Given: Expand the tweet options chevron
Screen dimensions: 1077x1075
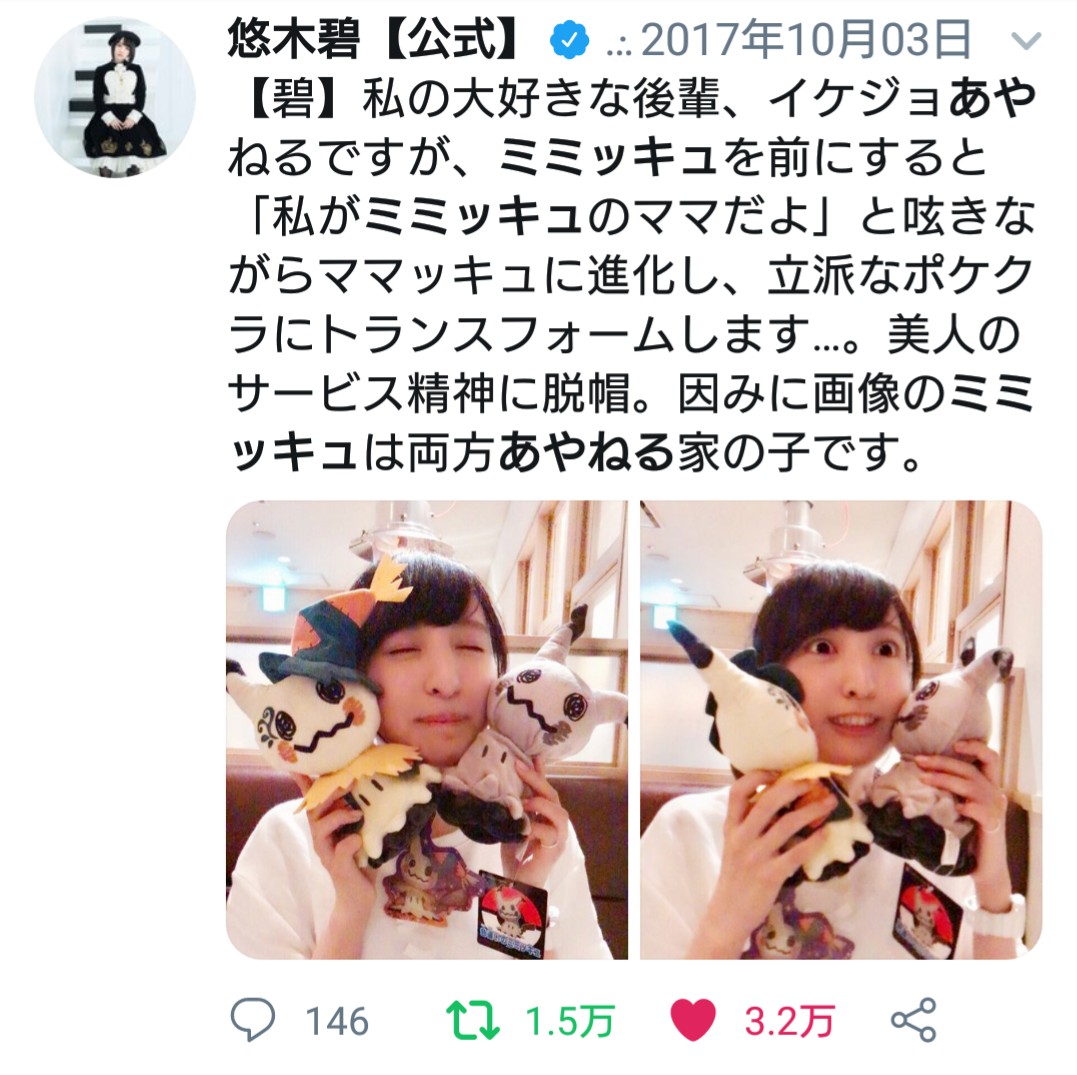Looking at the screenshot, I should tap(1027, 41).
